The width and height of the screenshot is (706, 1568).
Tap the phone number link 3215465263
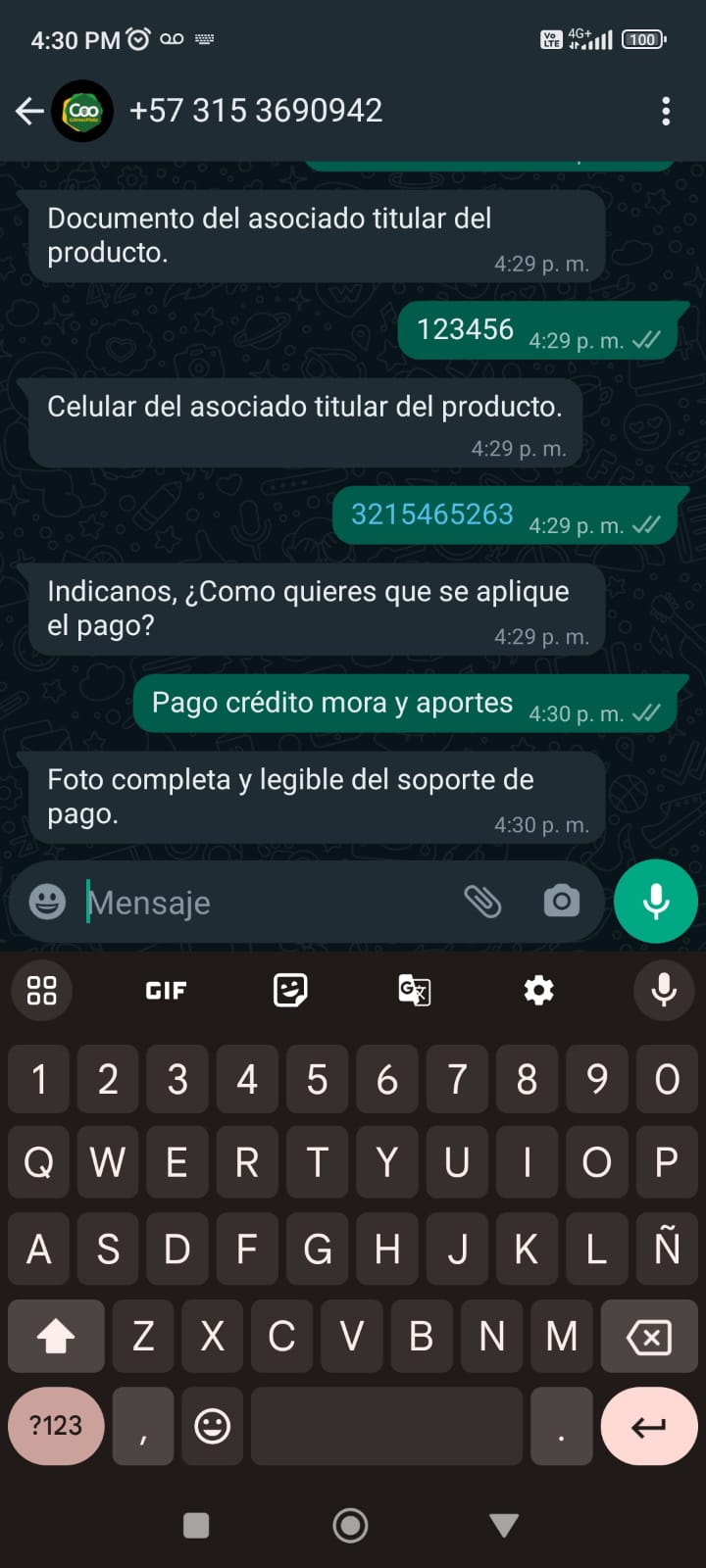[432, 514]
